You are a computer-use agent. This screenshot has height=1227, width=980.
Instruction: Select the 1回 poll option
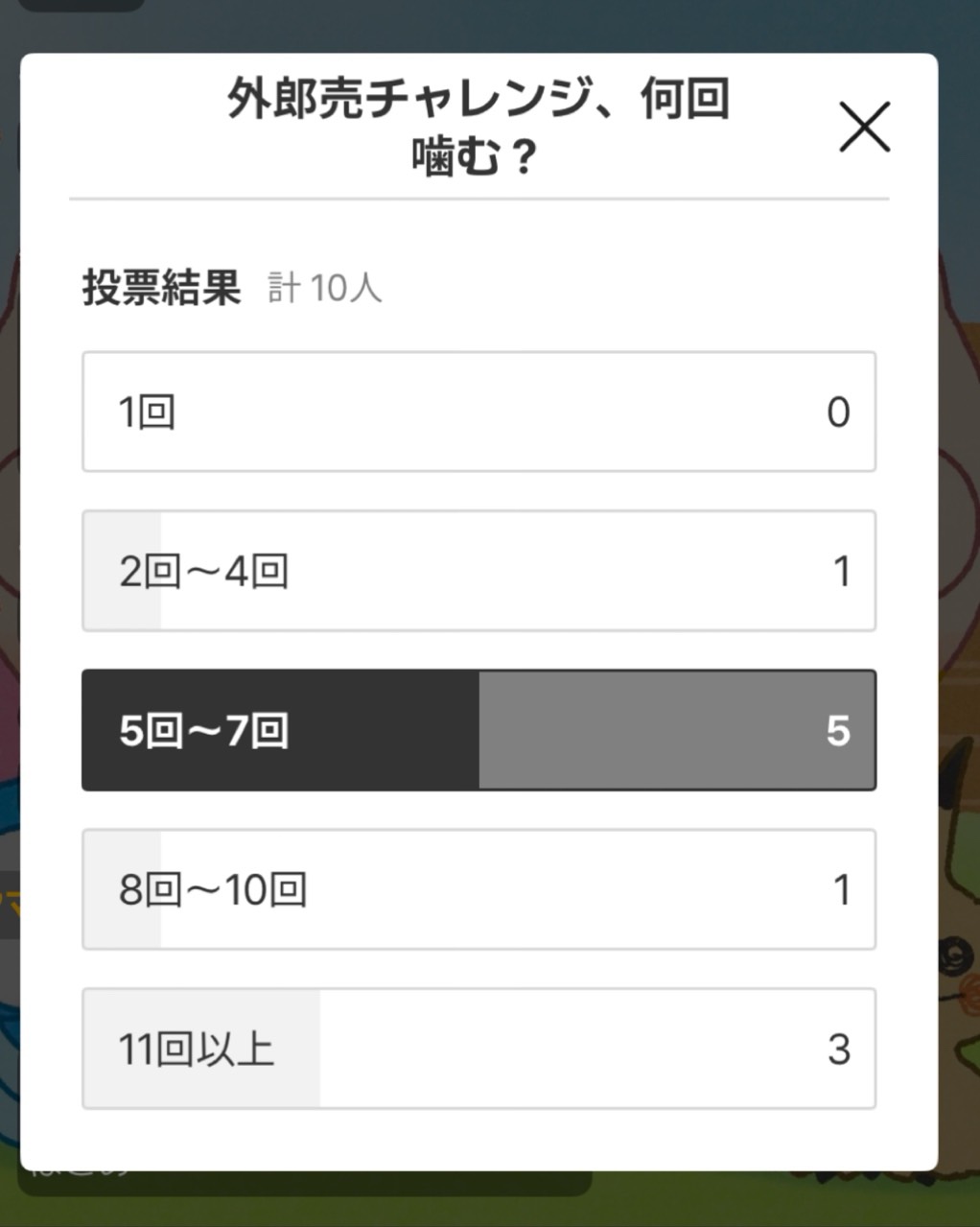(478, 412)
